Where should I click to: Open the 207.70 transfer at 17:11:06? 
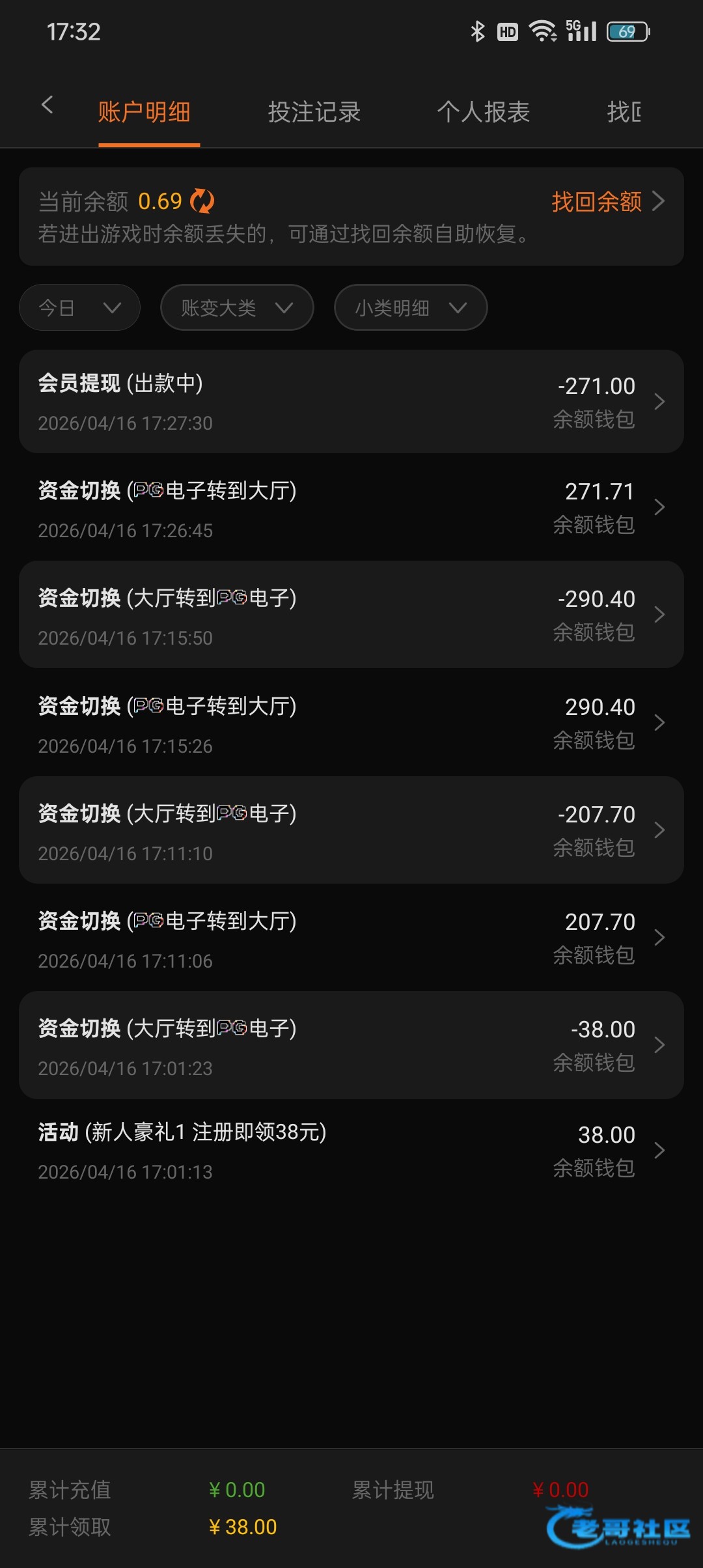351,938
